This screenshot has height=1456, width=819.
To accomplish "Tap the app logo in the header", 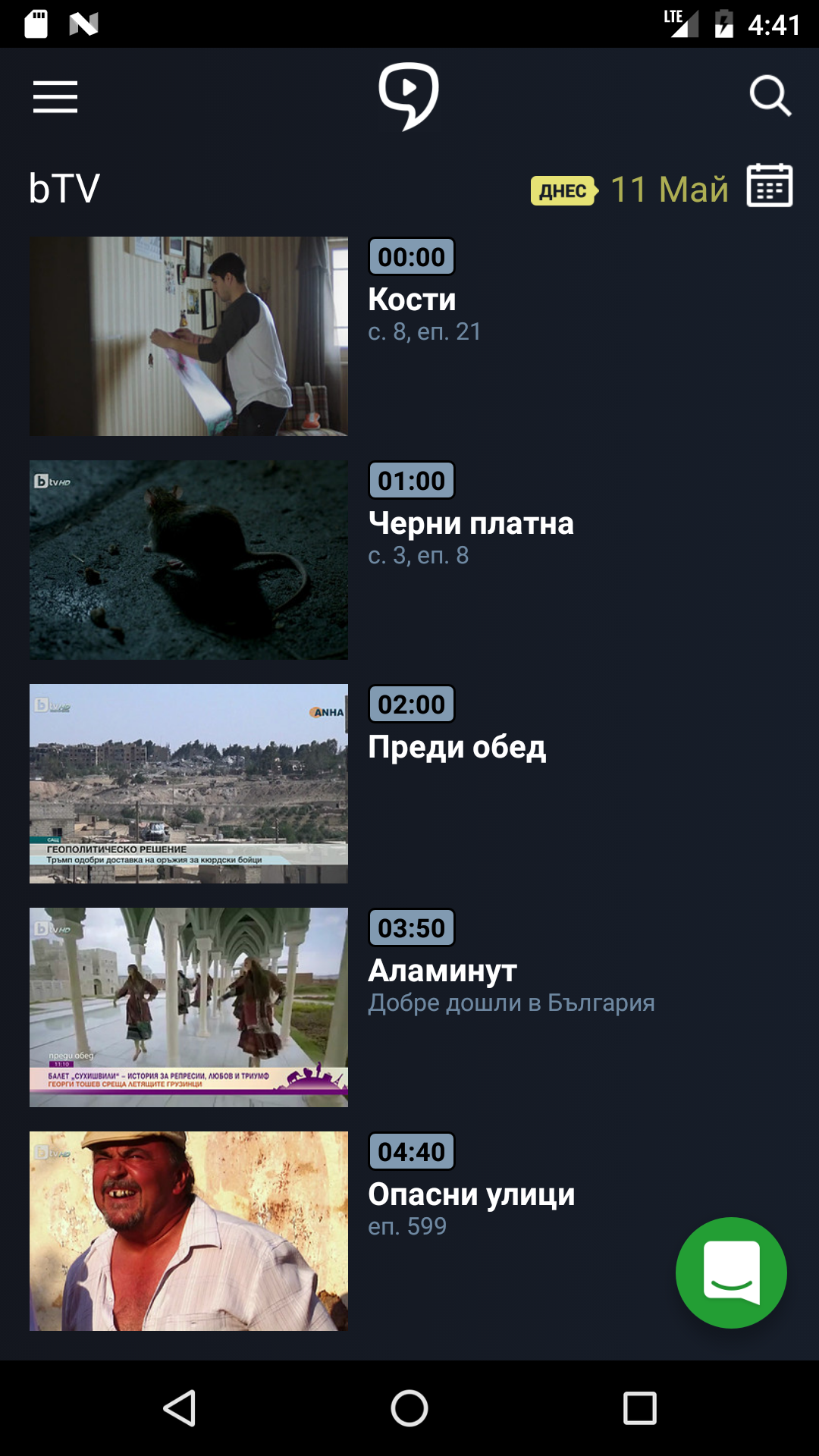I will (x=409, y=96).
